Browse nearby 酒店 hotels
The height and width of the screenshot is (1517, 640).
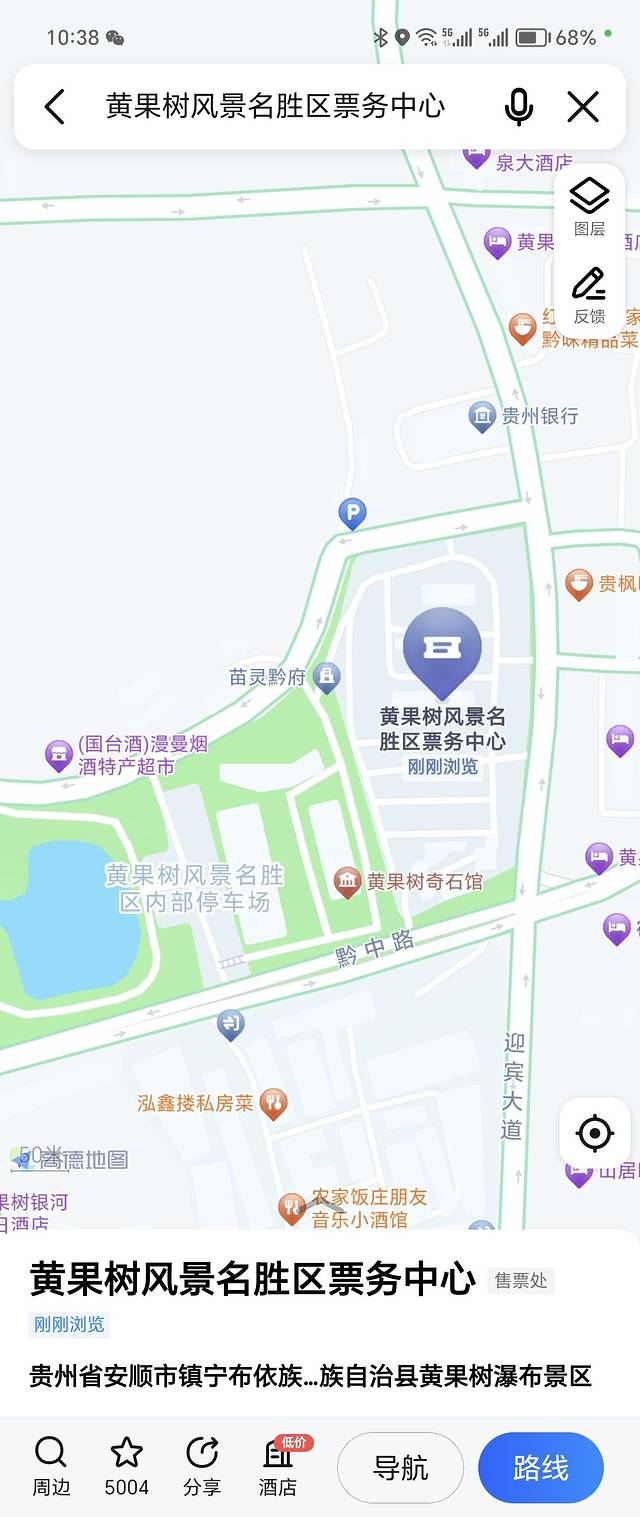point(278,1466)
